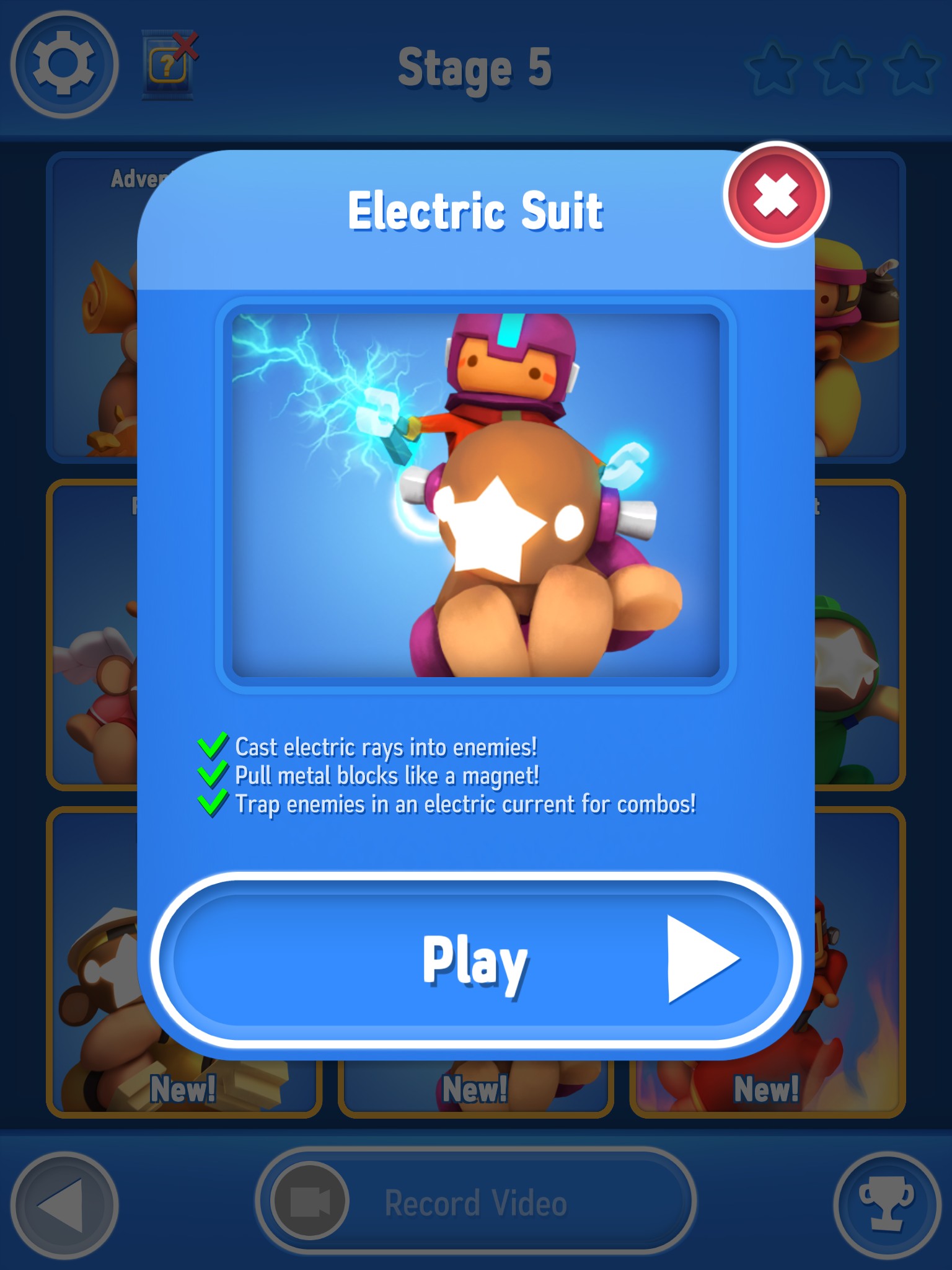
Task: Tap the Record Video button
Action: (x=475, y=1203)
